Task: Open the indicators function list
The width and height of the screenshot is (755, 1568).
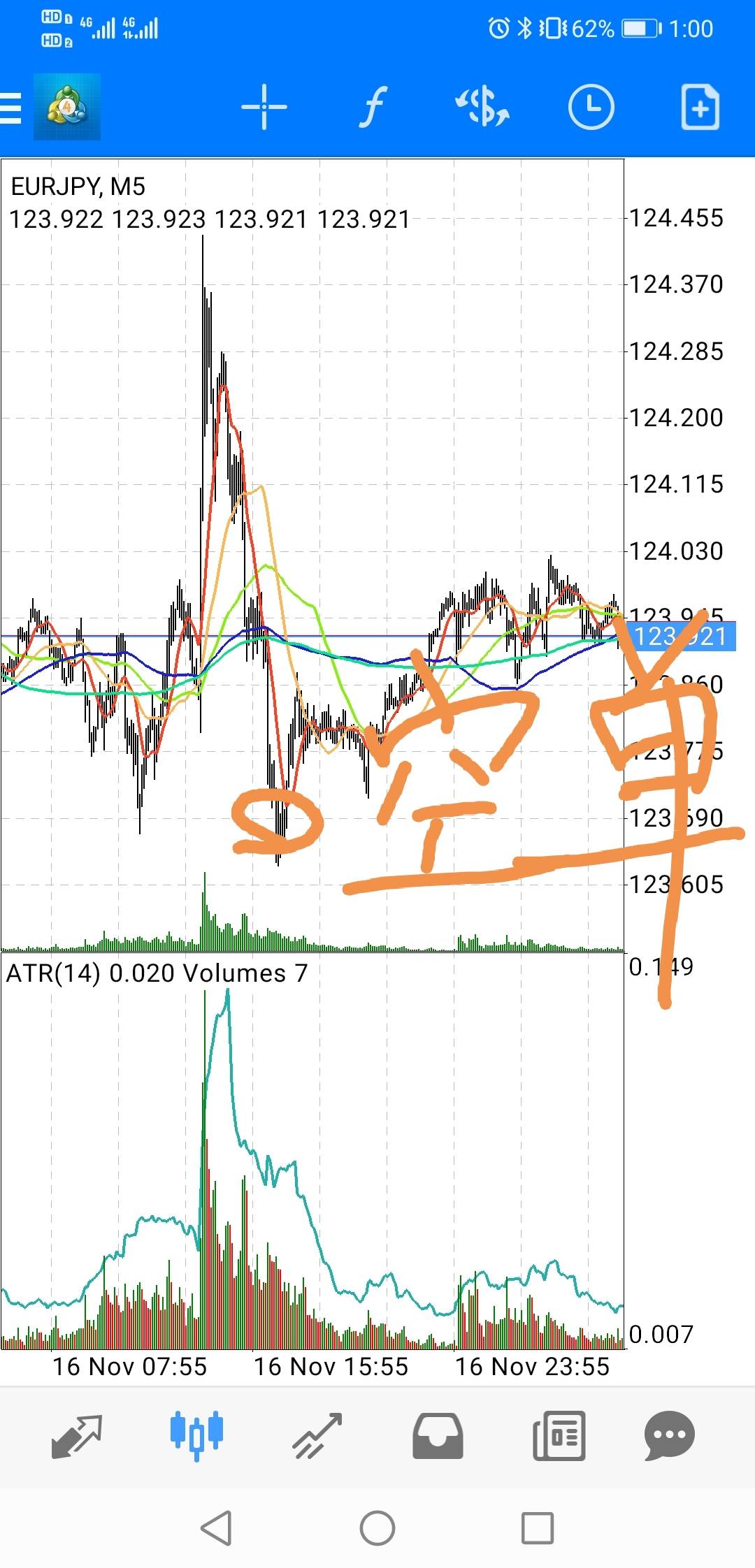Action: pos(374,107)
